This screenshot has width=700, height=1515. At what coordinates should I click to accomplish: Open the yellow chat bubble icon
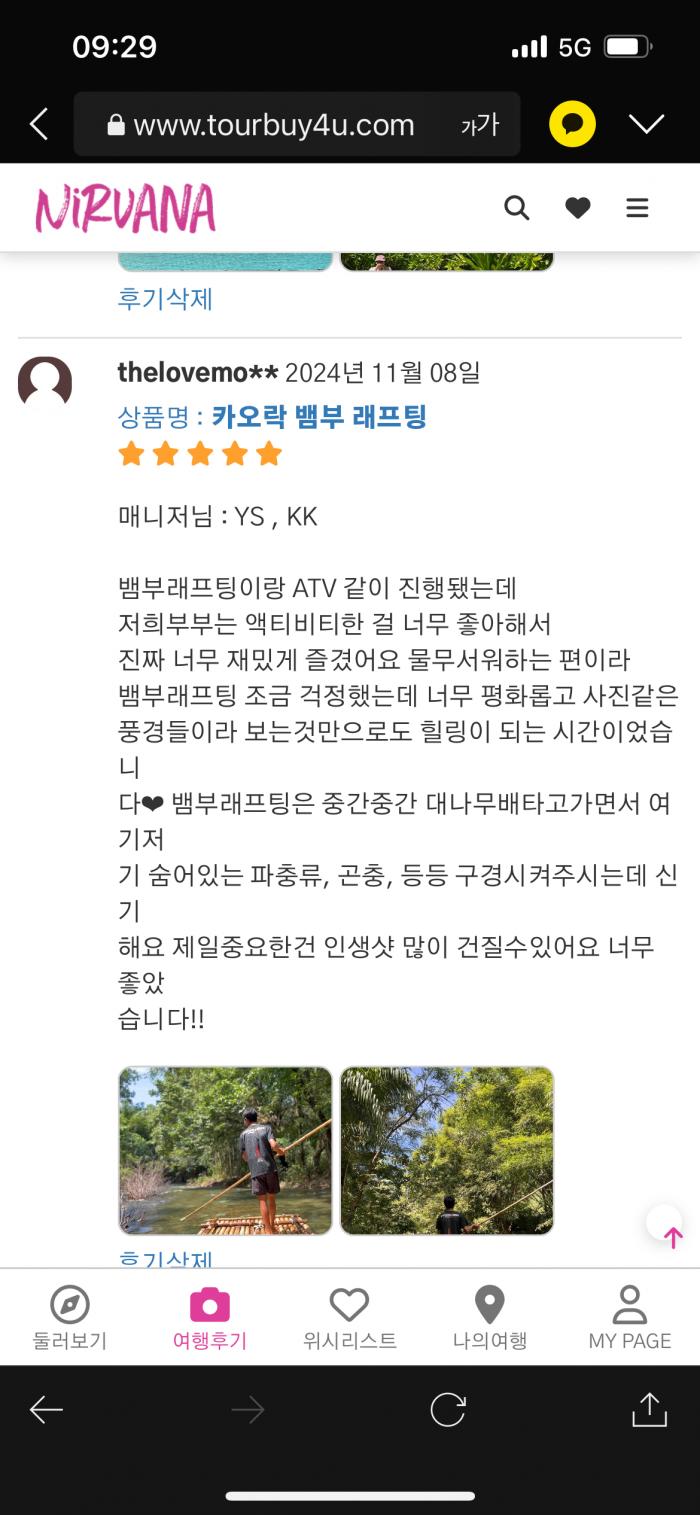pos(572,125)
